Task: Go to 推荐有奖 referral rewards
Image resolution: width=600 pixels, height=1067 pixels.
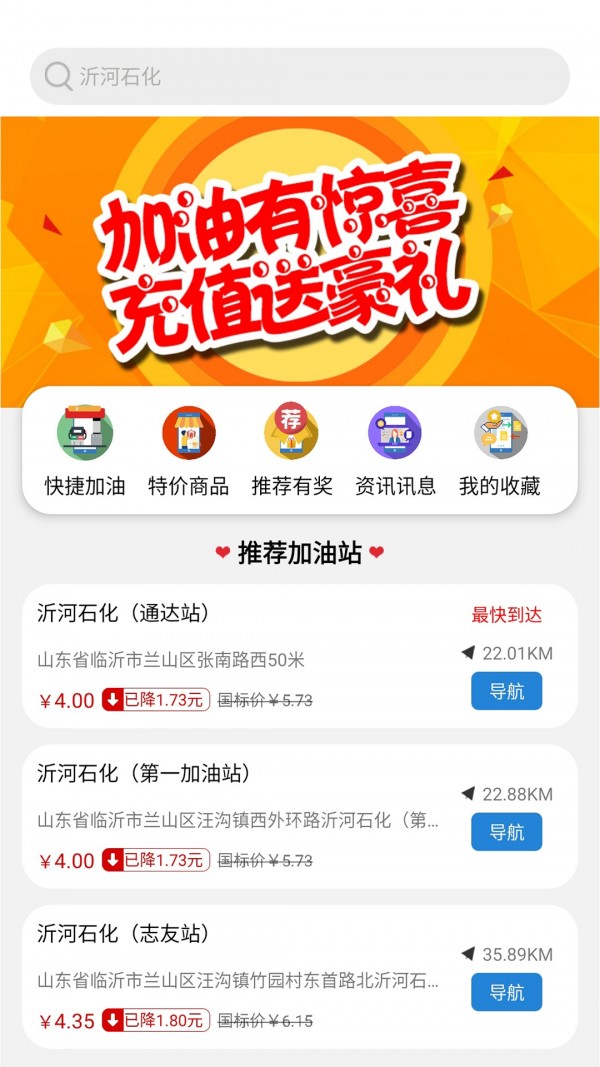Action: point(292,452)
